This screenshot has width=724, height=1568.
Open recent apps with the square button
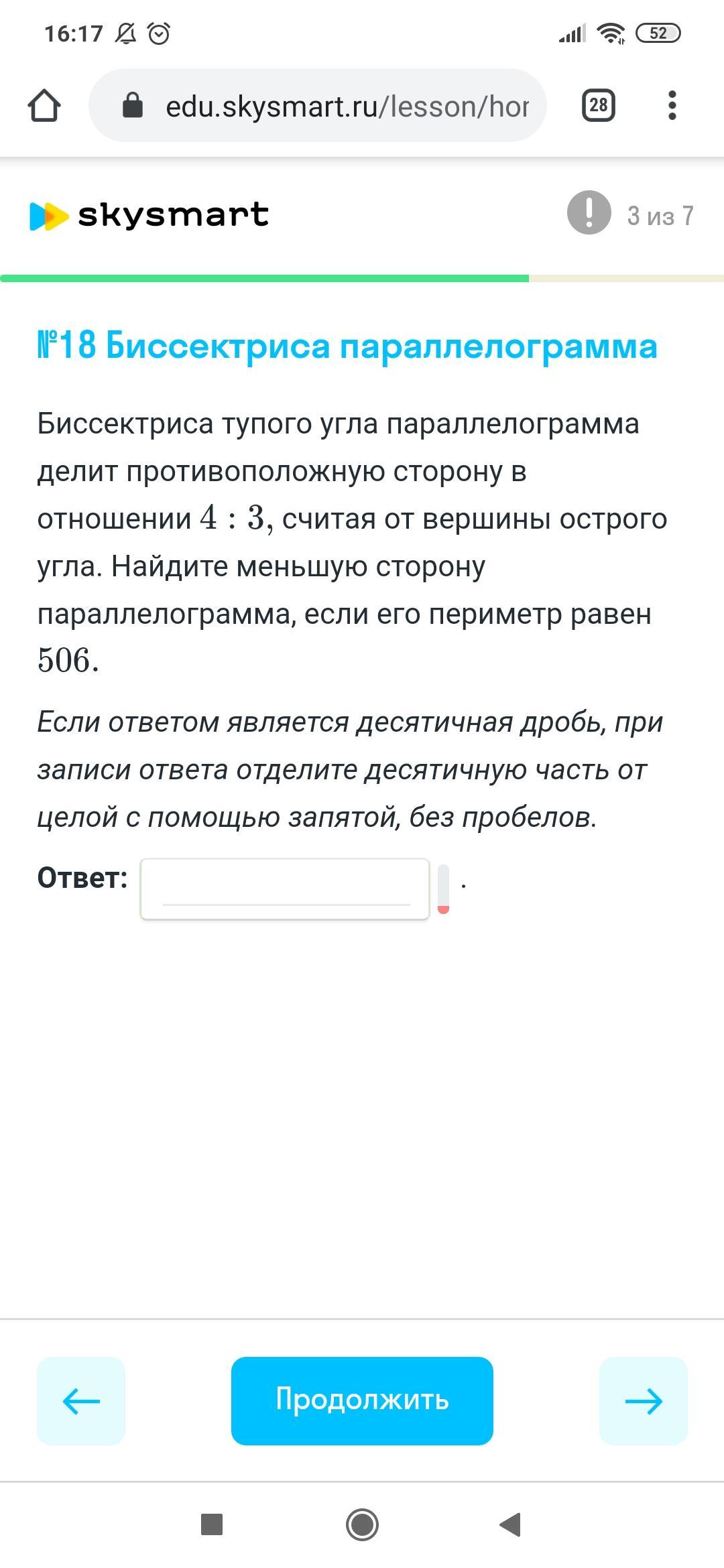(212, 1524)
